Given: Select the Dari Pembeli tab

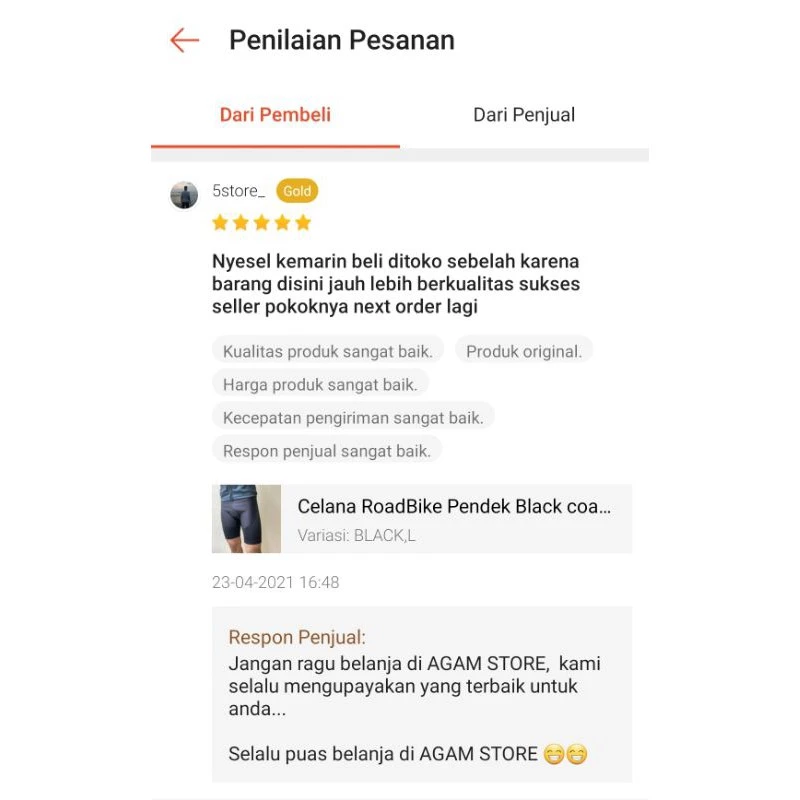Looking at the screenshot, I should tap(275, 115).
